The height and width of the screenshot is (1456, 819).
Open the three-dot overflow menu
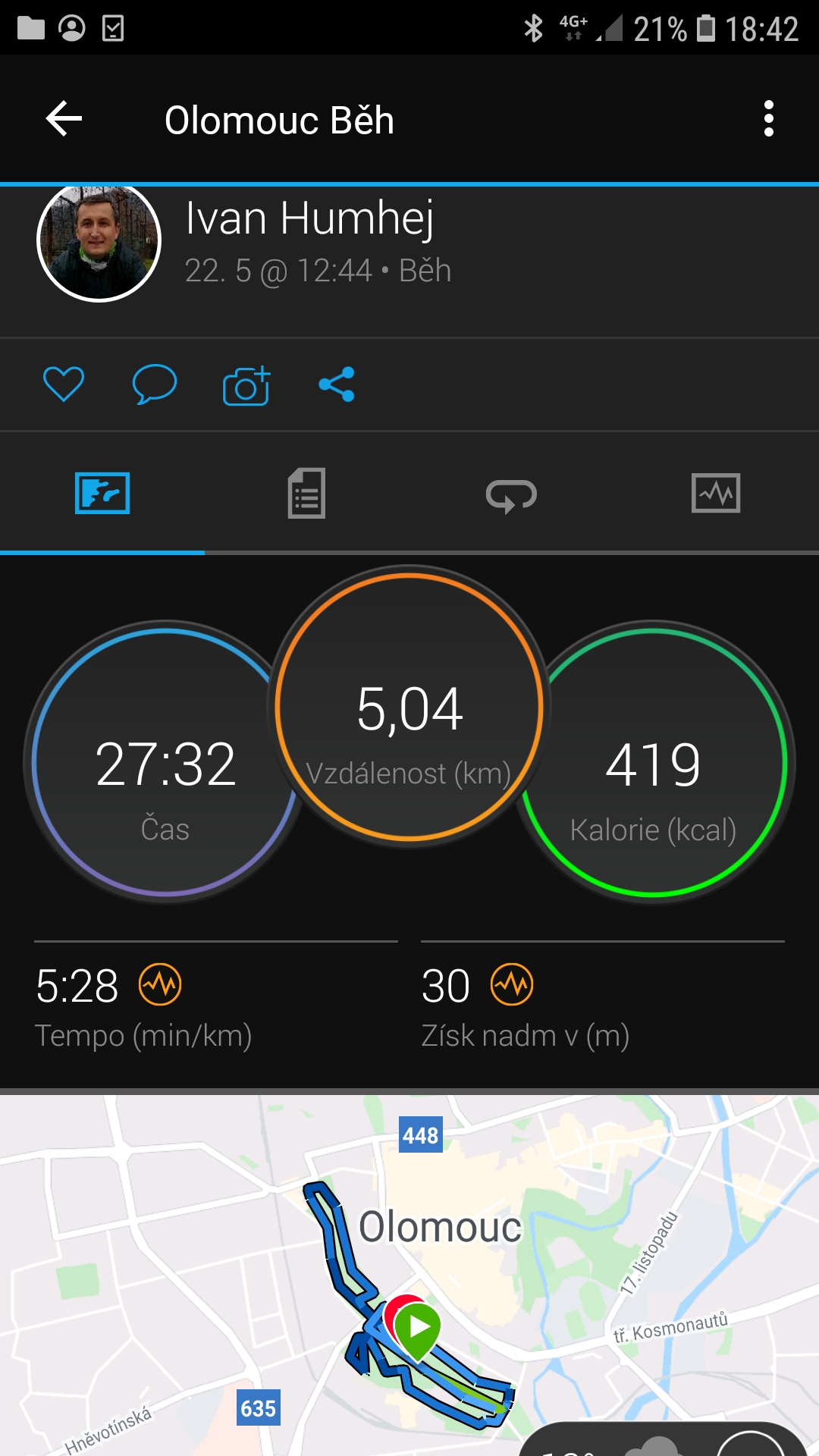768,119
